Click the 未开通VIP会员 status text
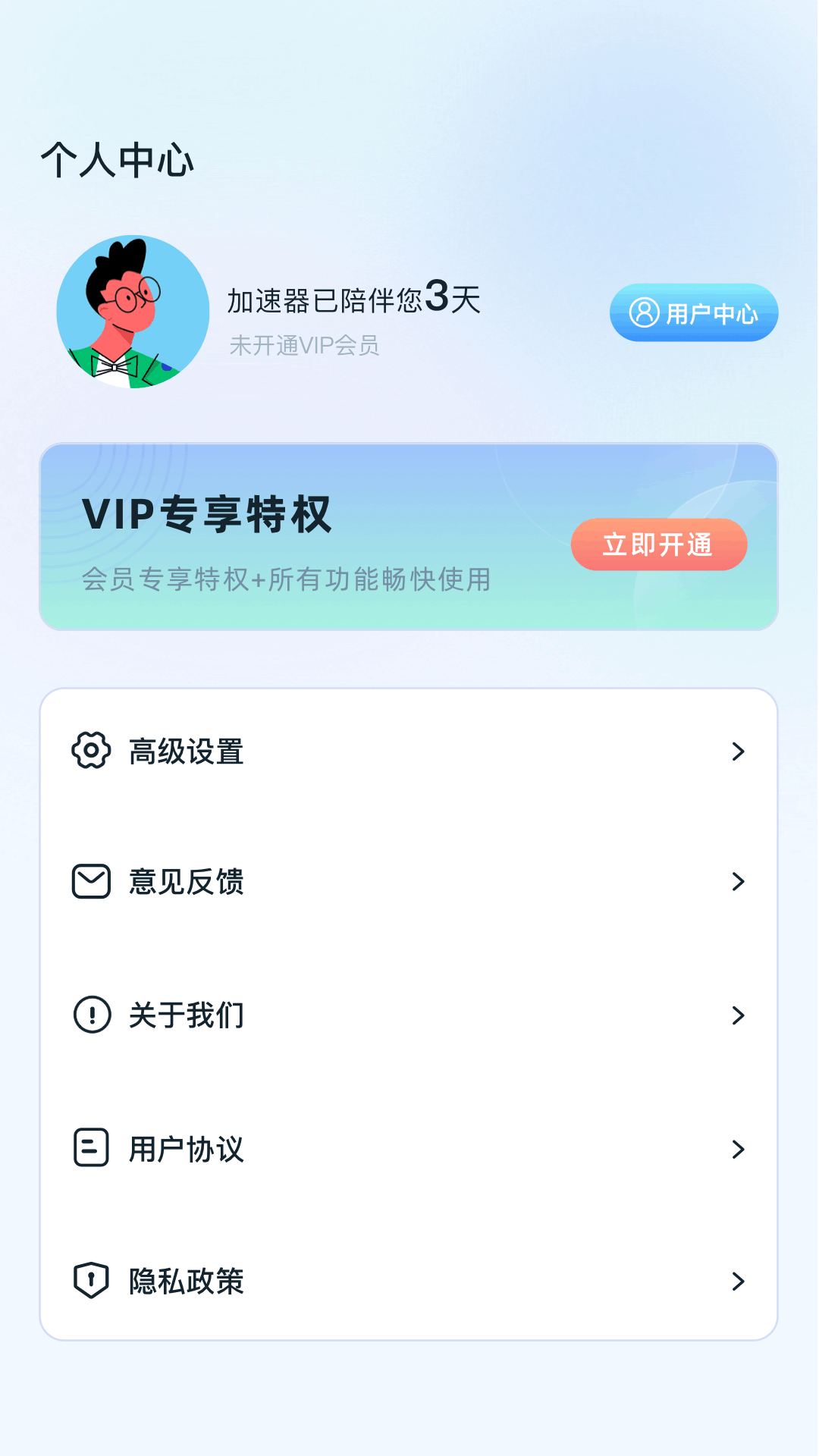Image resolution: width=819 pixels, height=1456 pixels. point(306,347)
